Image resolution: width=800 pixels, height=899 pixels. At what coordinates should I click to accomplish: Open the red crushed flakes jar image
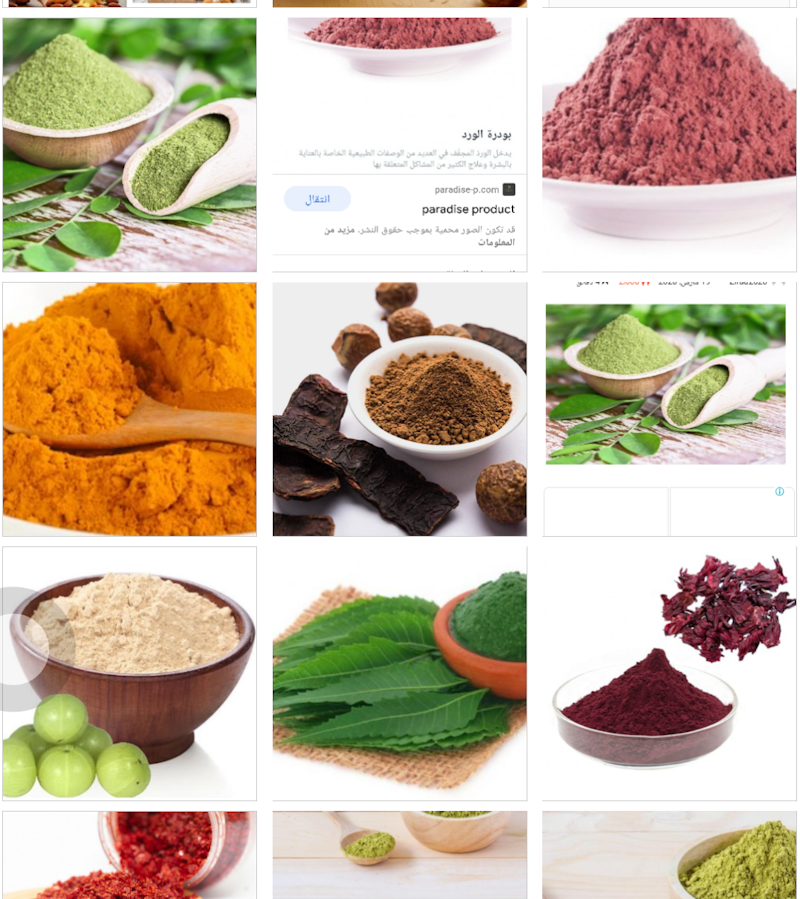[x=129, y=855]
